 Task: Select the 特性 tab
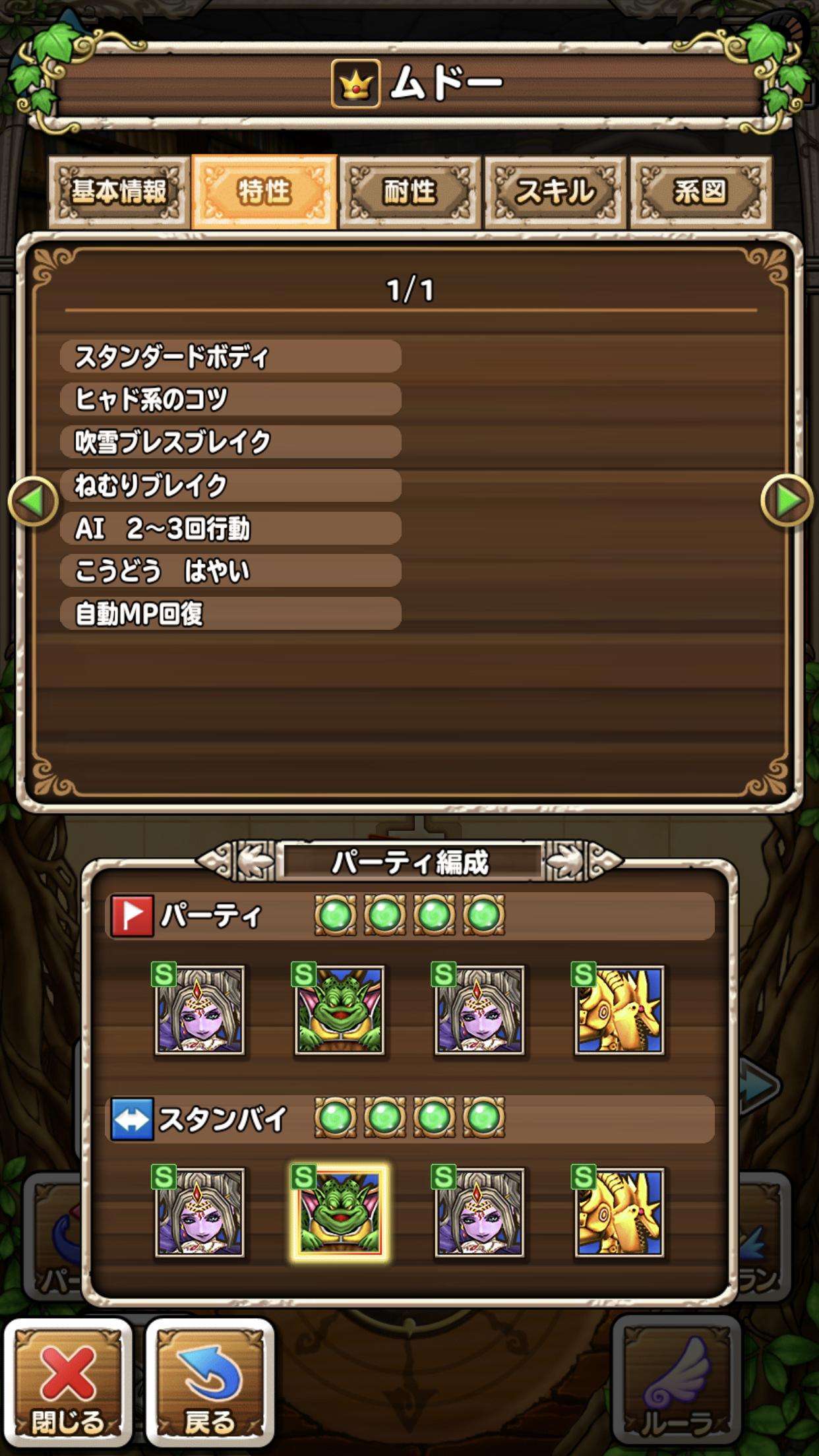tap(264, 192)
